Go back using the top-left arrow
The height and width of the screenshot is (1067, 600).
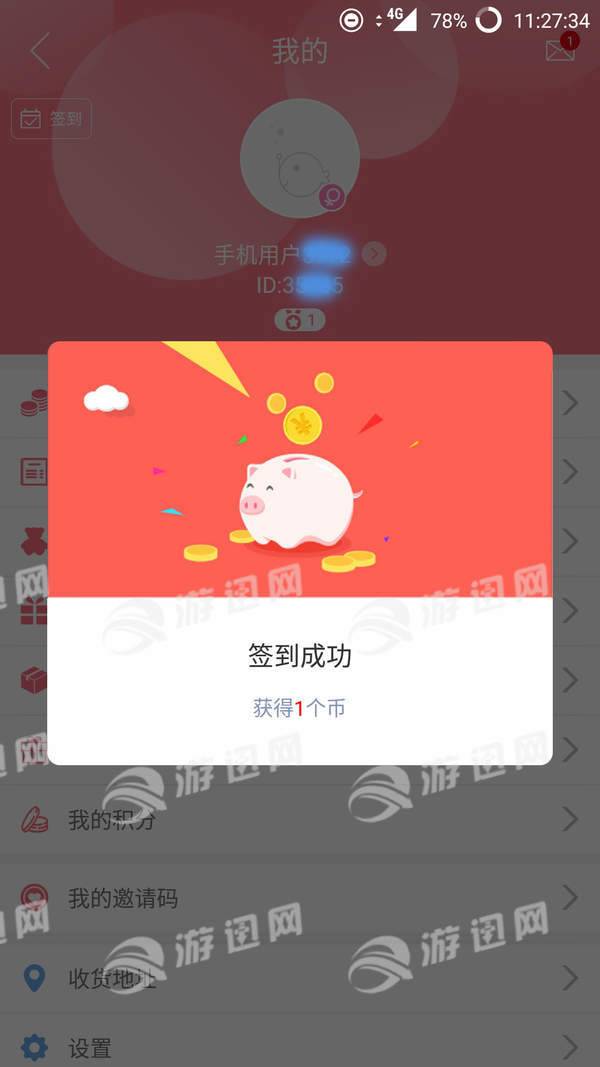tap(40, 51)
